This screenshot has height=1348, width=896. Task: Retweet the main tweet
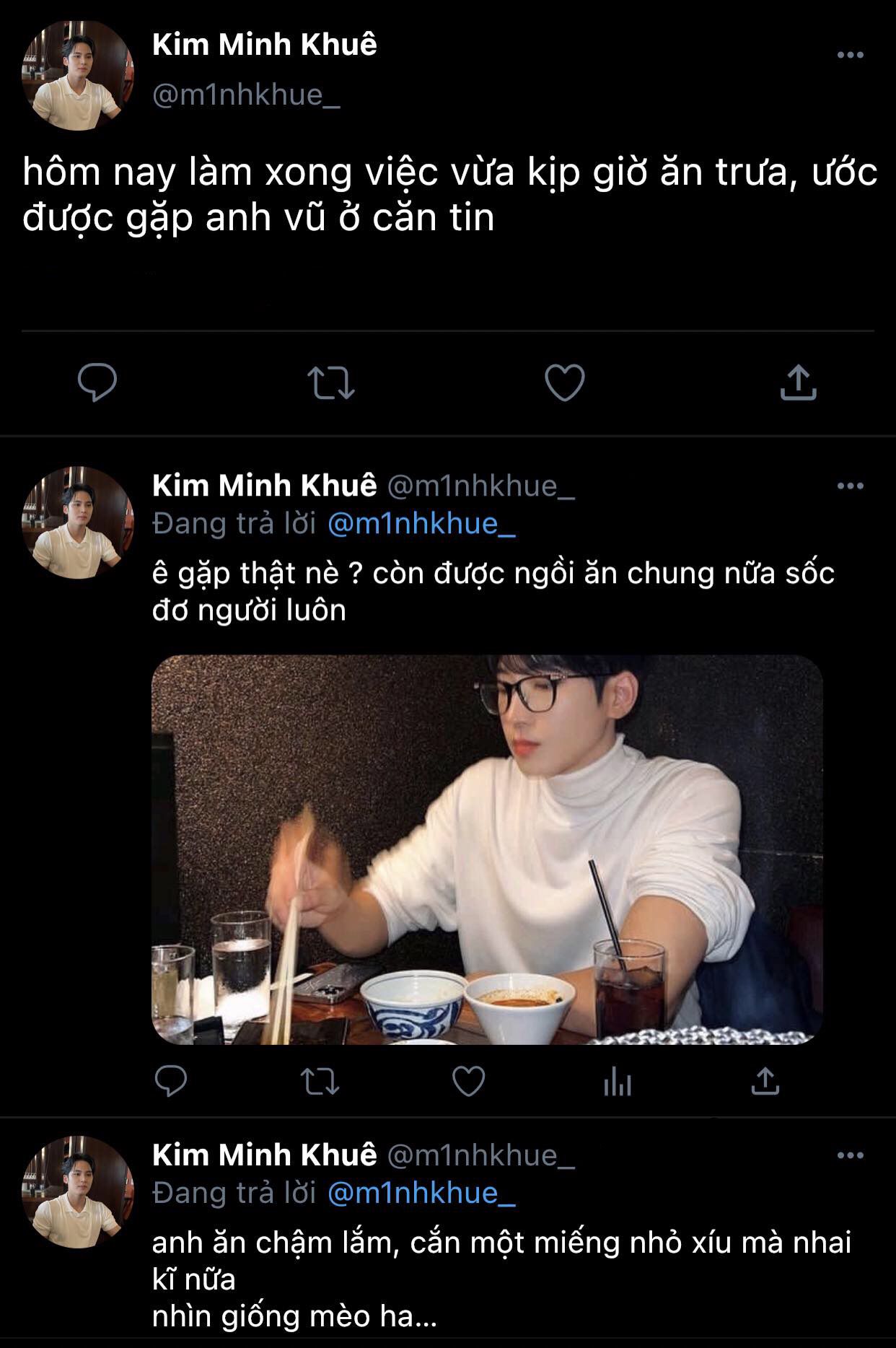(330, 382)
